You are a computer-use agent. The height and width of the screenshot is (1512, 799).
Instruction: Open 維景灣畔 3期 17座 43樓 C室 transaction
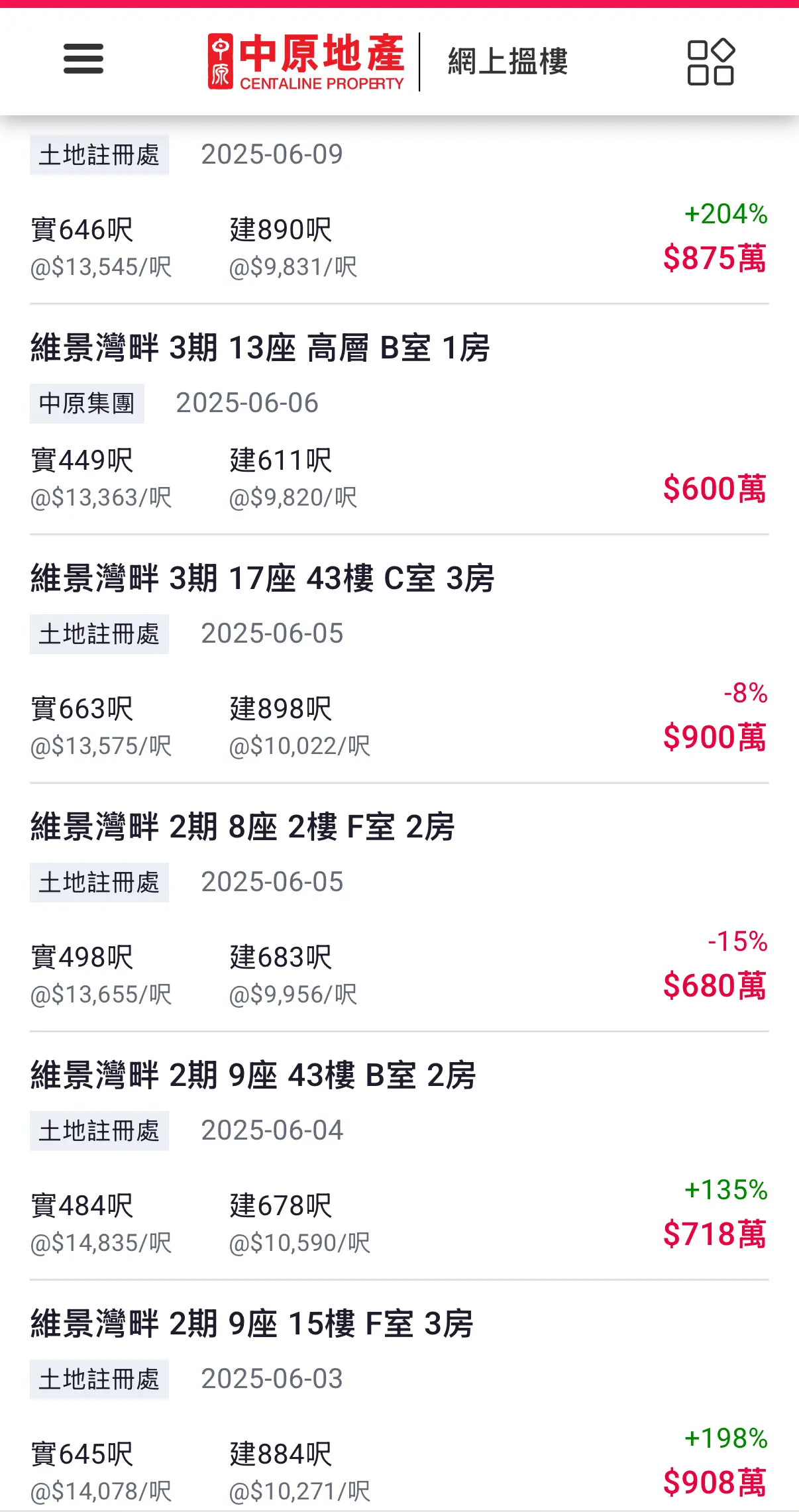tap(399, 659)
